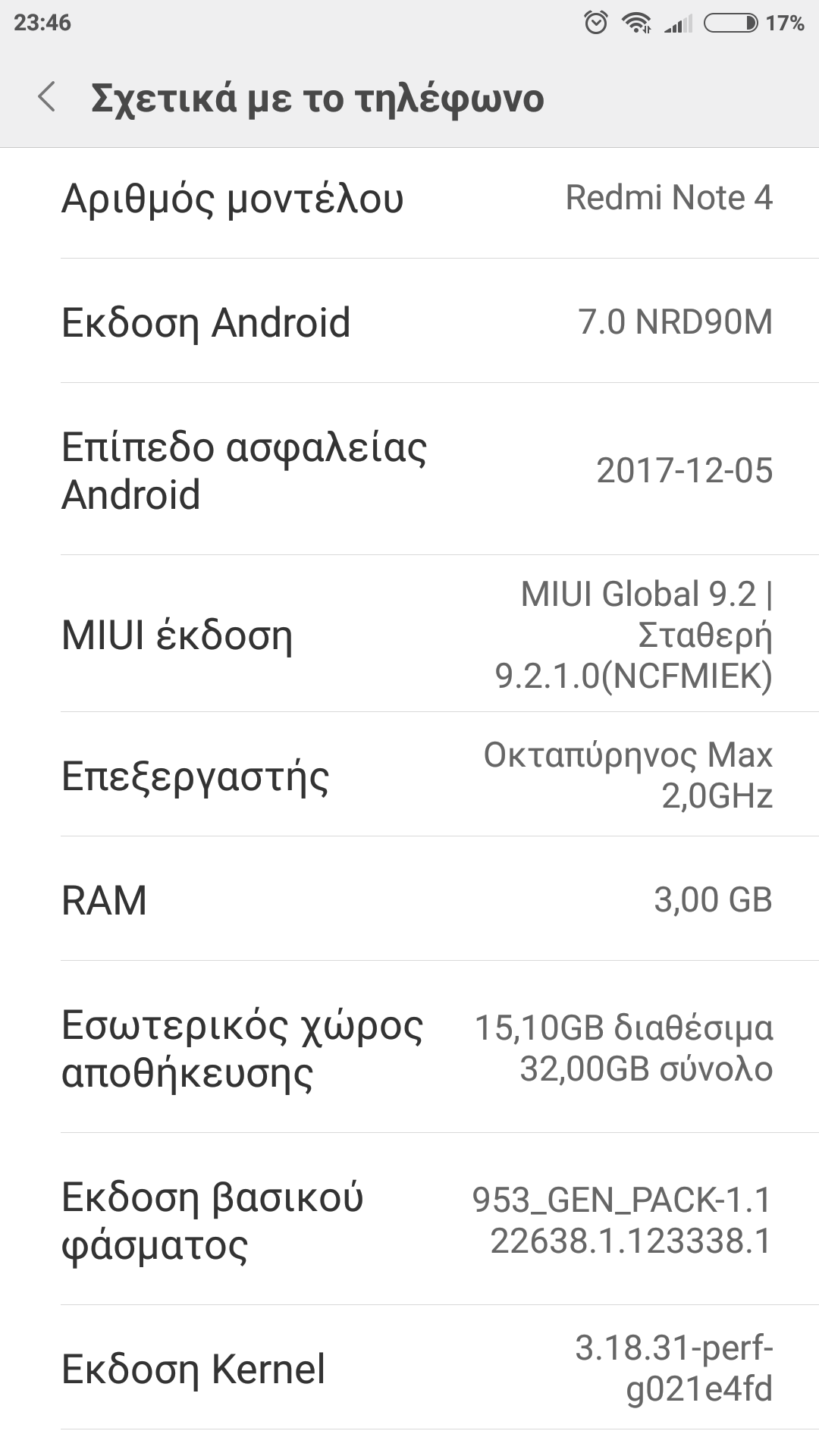Tap the RAM row

click(409, 900)
